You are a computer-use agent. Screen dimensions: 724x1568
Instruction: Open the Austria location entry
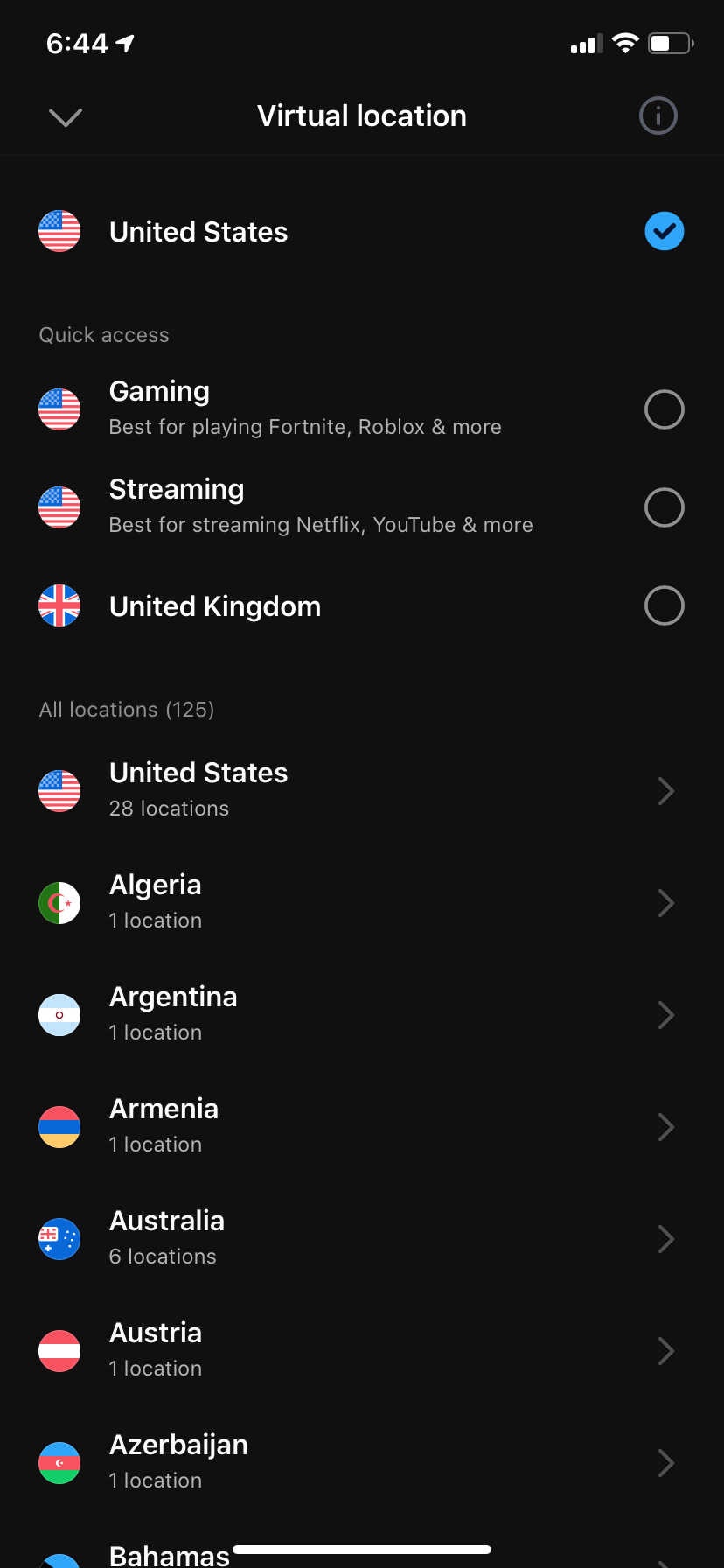pos(362,1350)
